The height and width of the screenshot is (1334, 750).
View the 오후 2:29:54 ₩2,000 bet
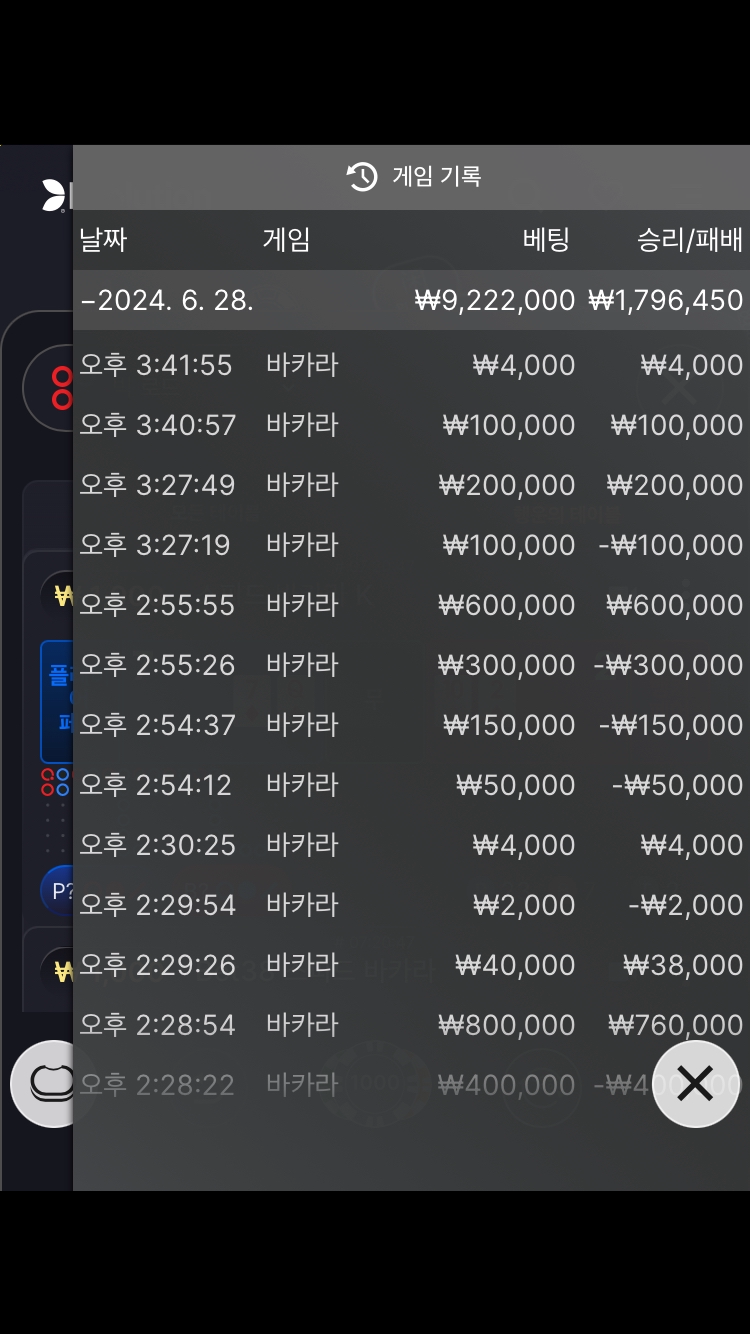(x=411, y=905)
